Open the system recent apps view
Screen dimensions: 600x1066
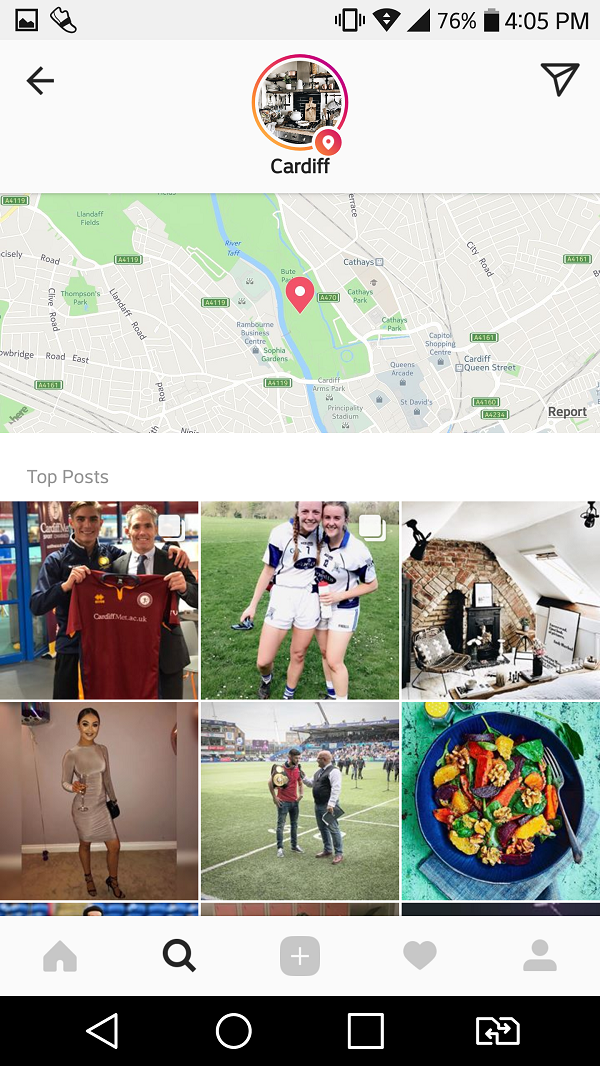(365, 1030)
